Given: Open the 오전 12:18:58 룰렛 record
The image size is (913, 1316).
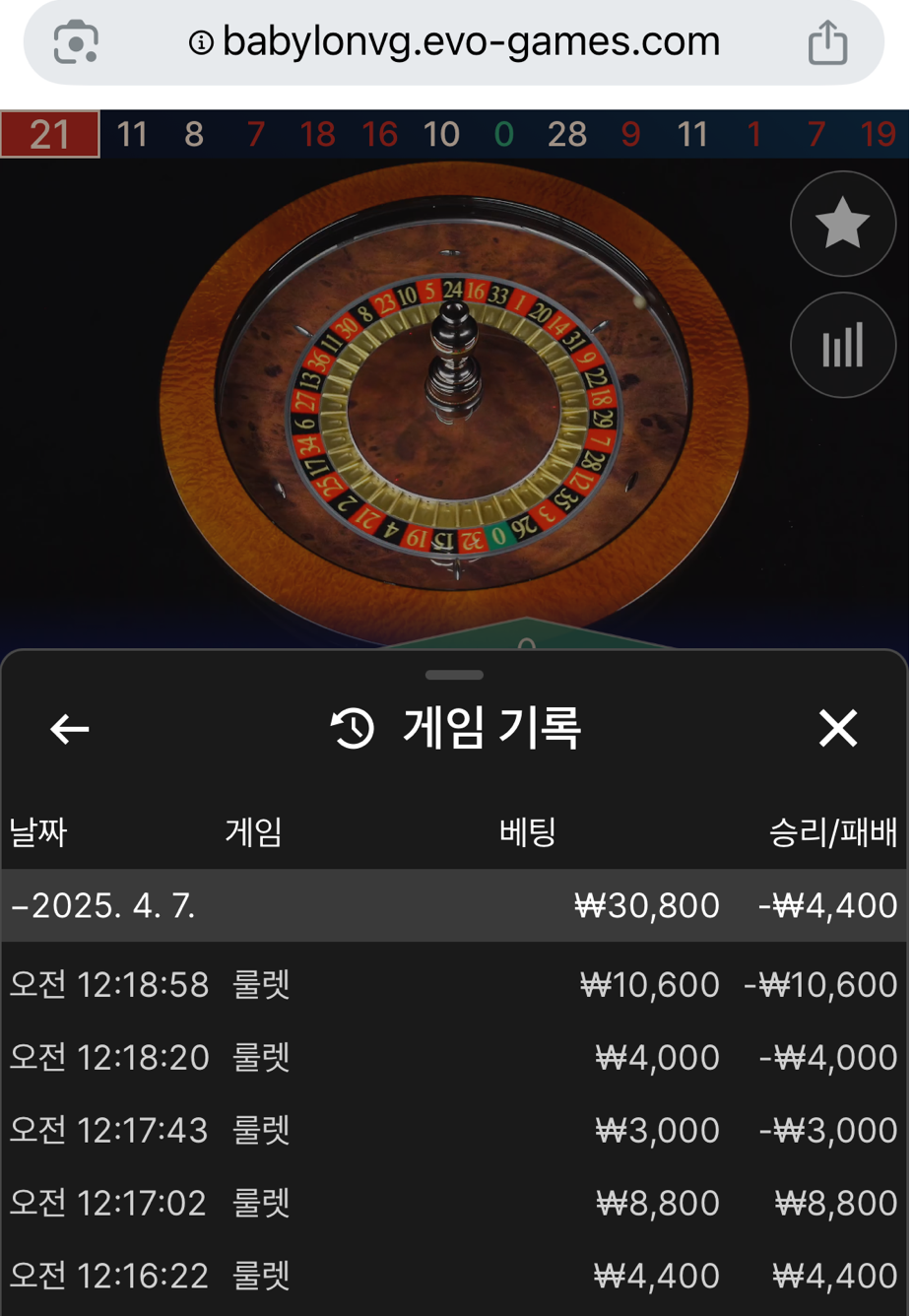Looking at the screenshot, I should point(453,984).
